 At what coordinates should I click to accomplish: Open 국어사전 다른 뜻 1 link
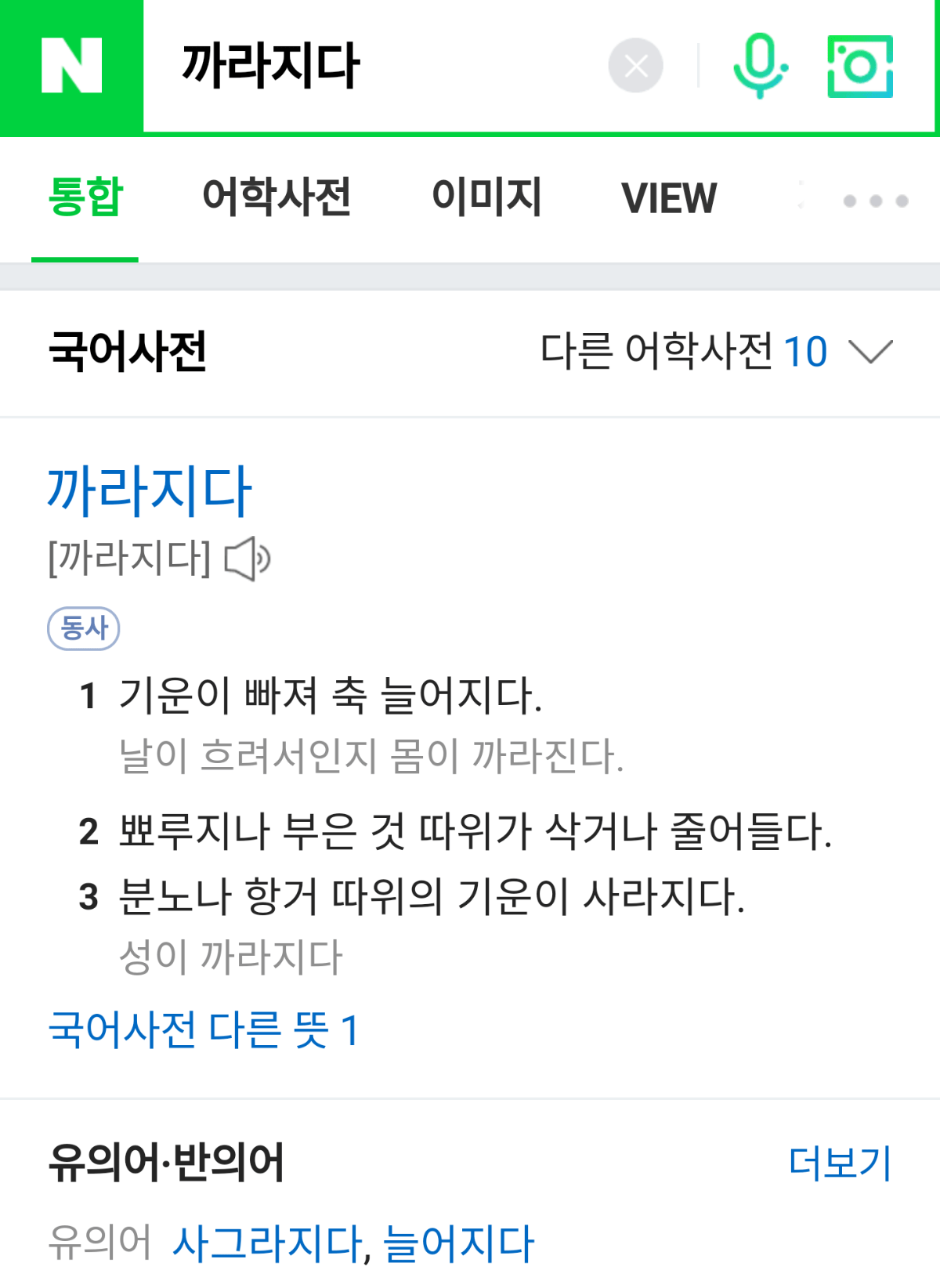tap(204, 1029)
